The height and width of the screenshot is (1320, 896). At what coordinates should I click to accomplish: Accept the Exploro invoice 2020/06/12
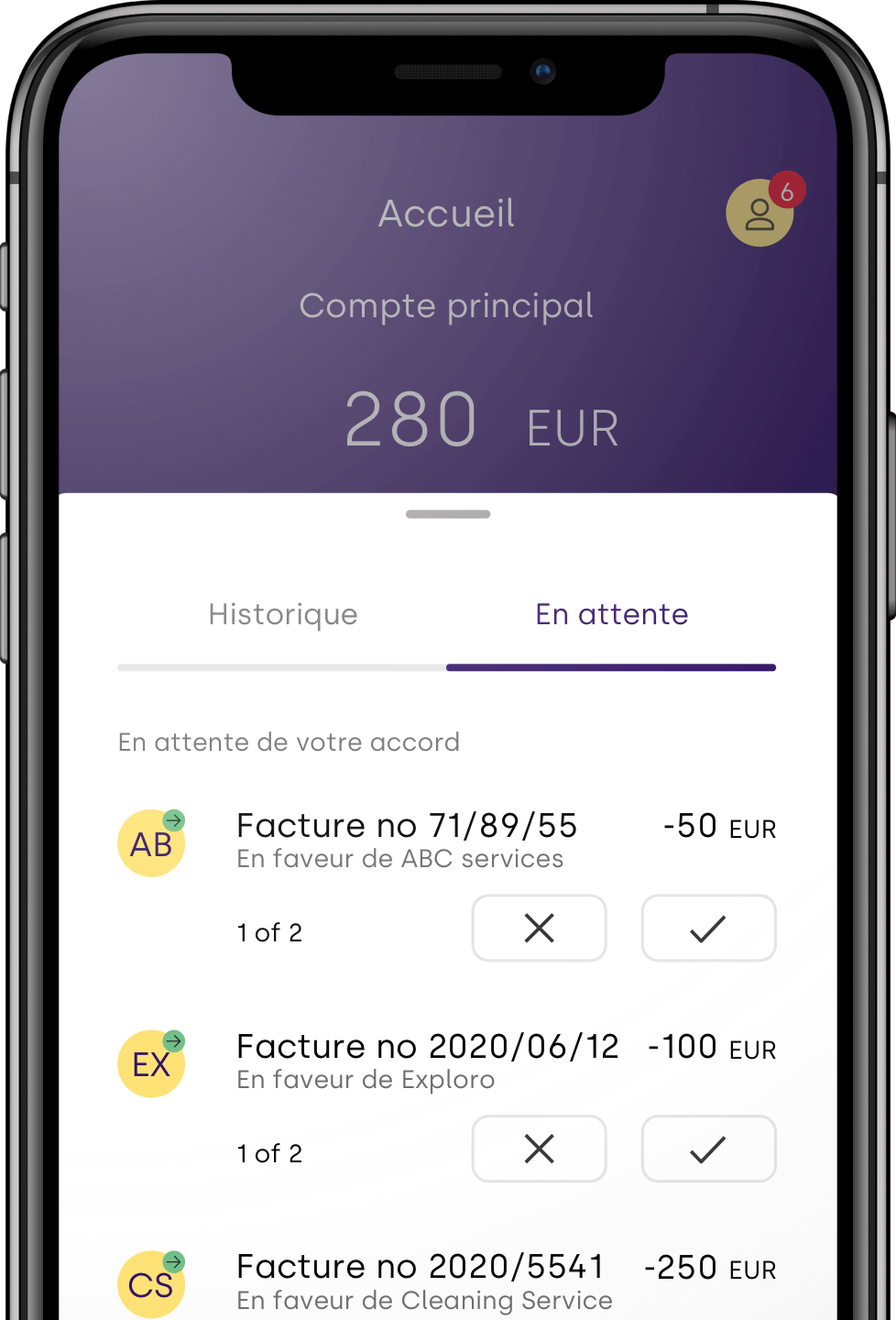tap(708, 1149)
